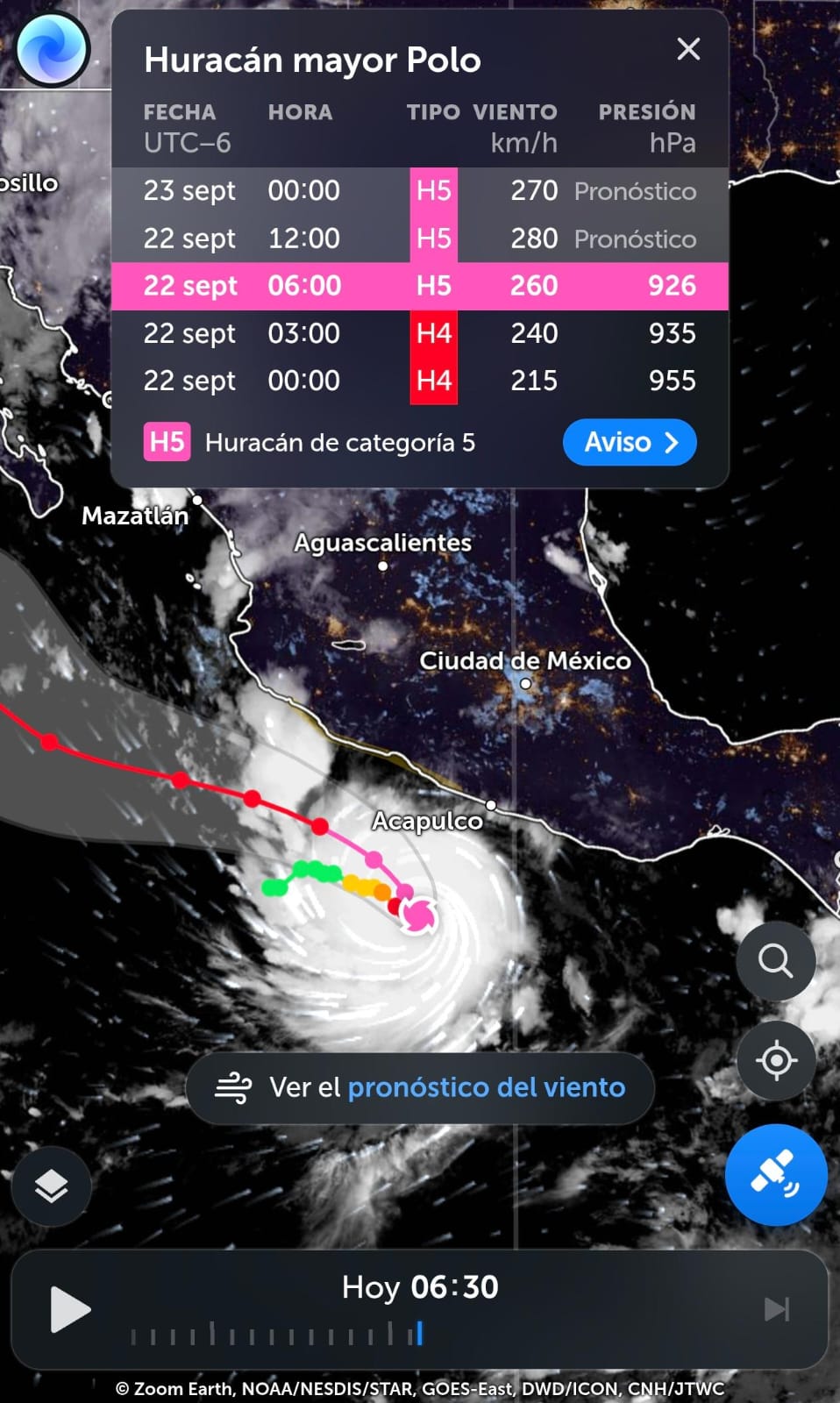Close the Huracán mayor Polo panel

point(688,49)
